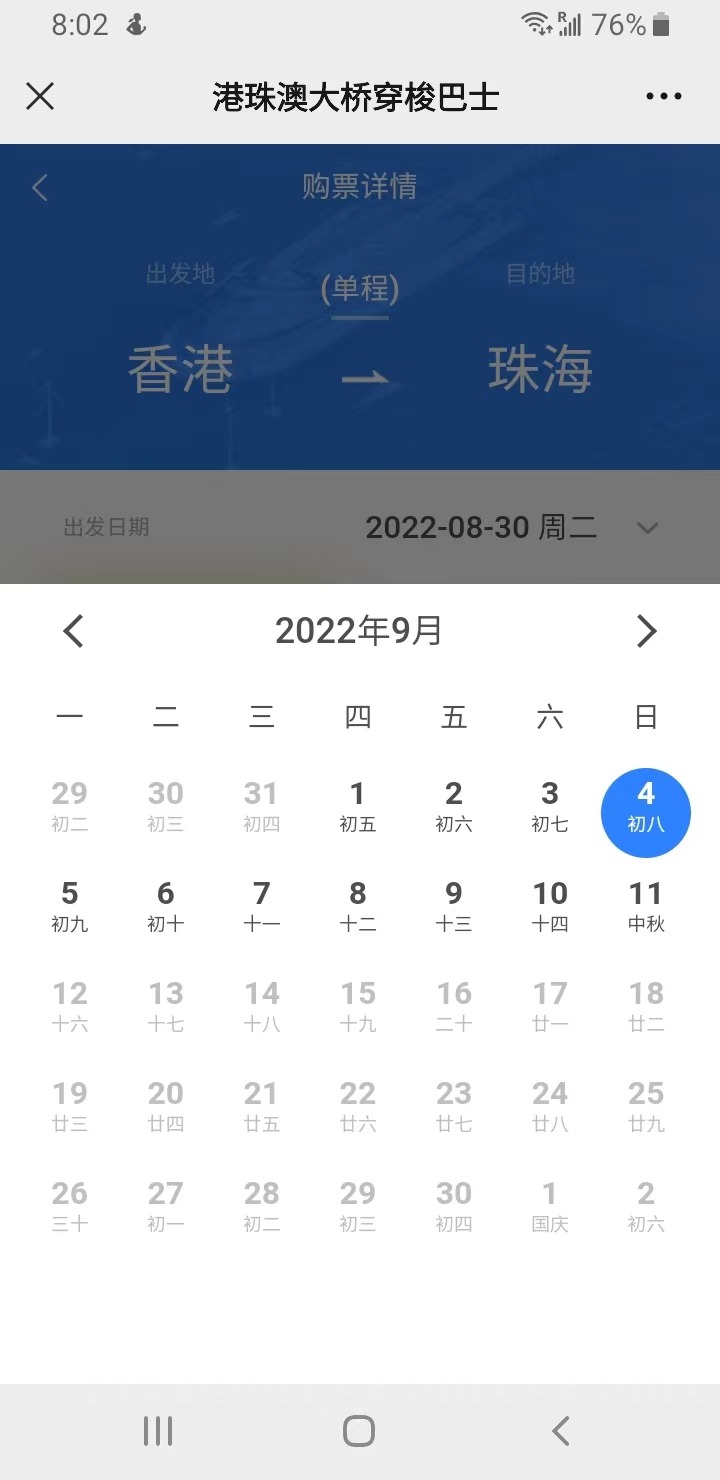The height and width of the screenshot is (1480, 720).
Task: Go to the phone home screen
Action: (x=359, y=1431)
